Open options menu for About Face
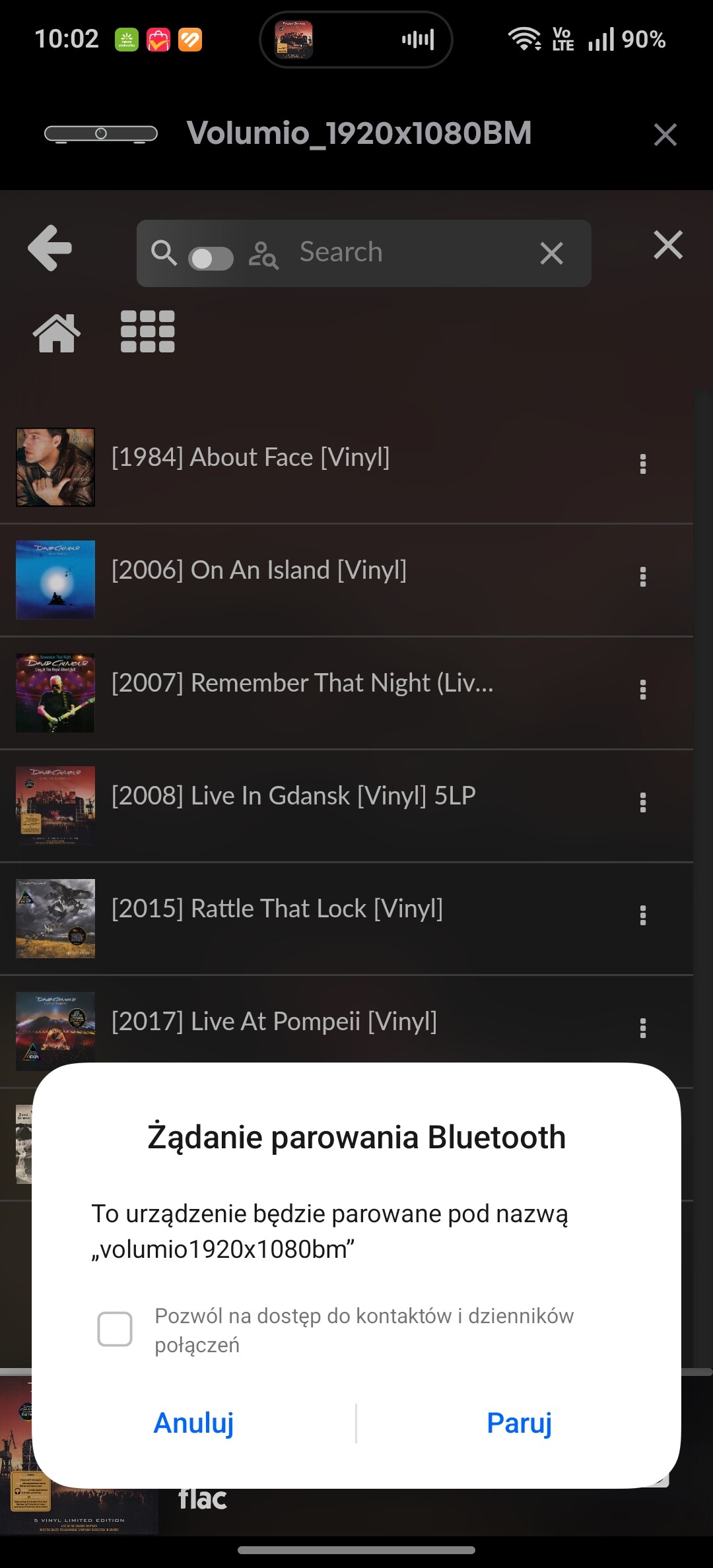The height and width of the screenshot is (1568, 713). [x=642, y=464]
